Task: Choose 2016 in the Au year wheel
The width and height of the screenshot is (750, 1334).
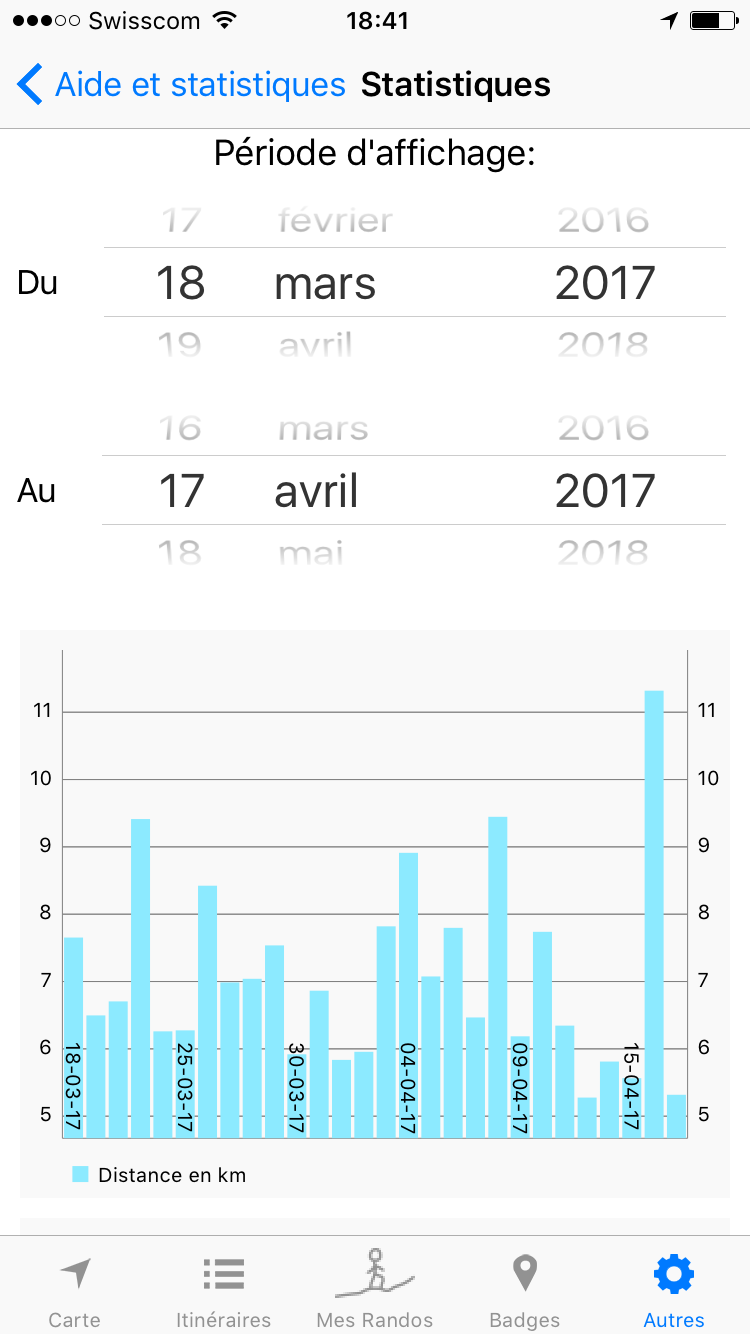Action: pos(604,429)
